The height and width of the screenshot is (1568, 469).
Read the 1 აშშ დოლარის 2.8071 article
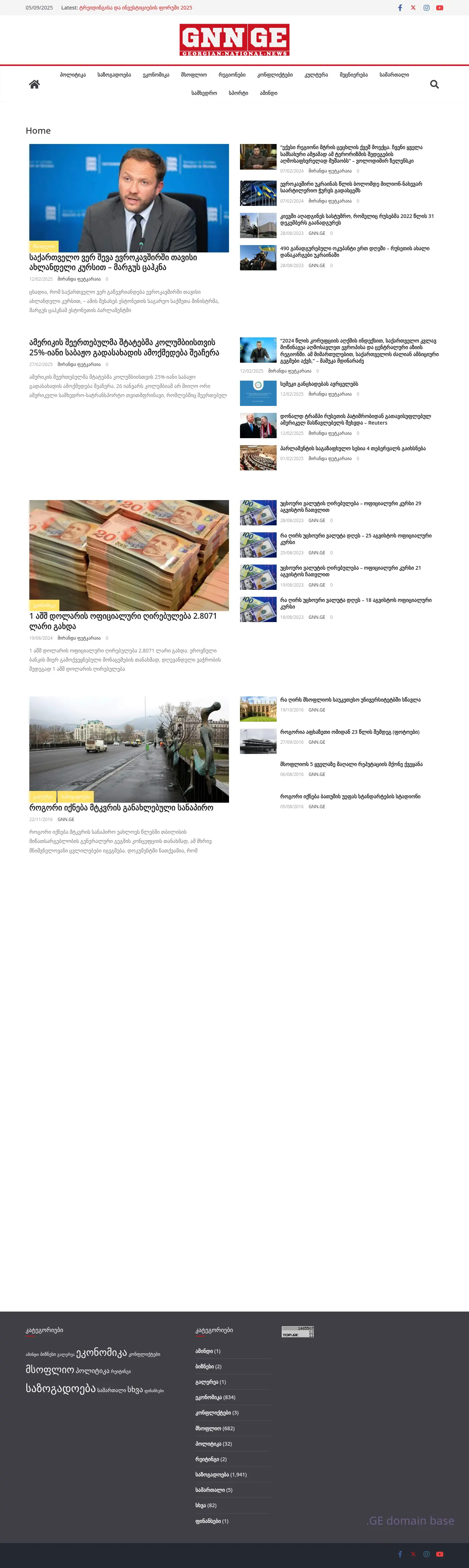[122, 621]
